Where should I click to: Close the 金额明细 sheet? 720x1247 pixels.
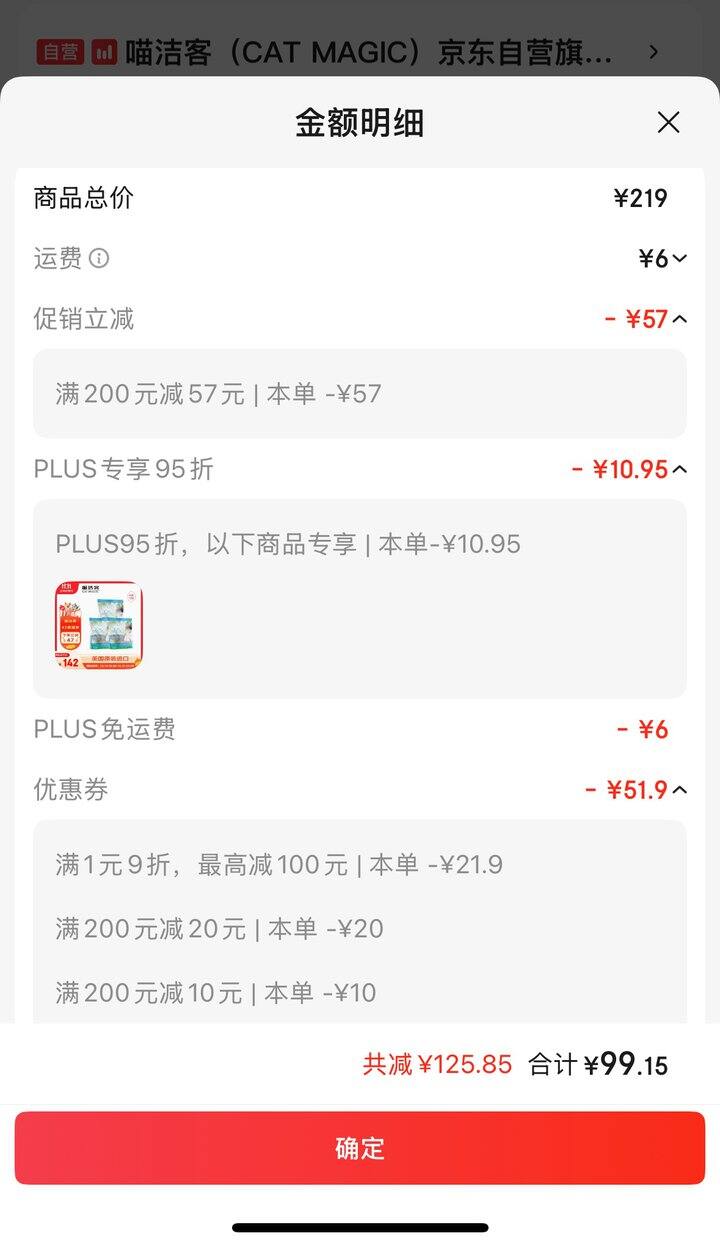tap(668, 123)
